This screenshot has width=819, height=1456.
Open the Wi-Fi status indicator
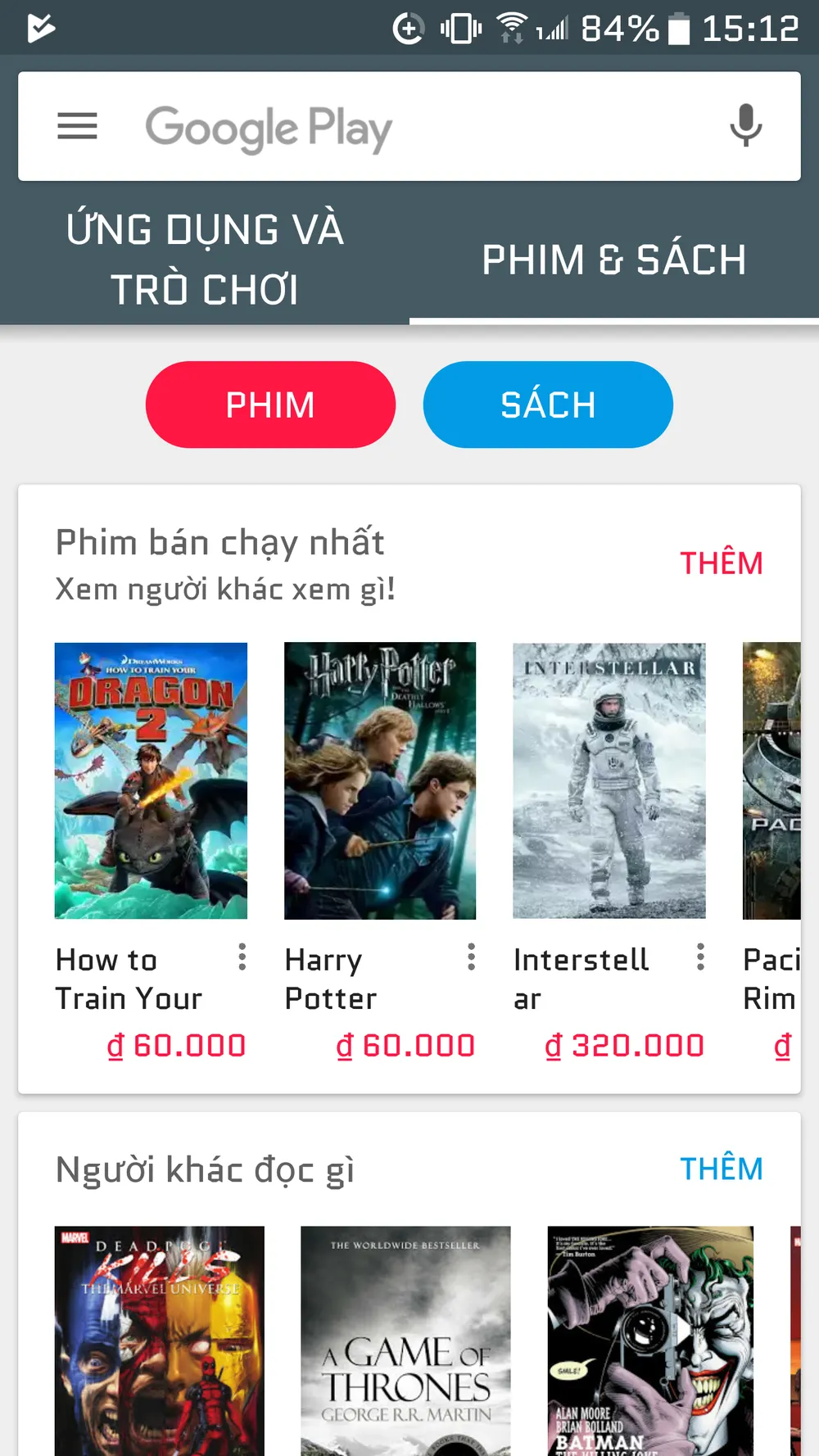point(512,27)
